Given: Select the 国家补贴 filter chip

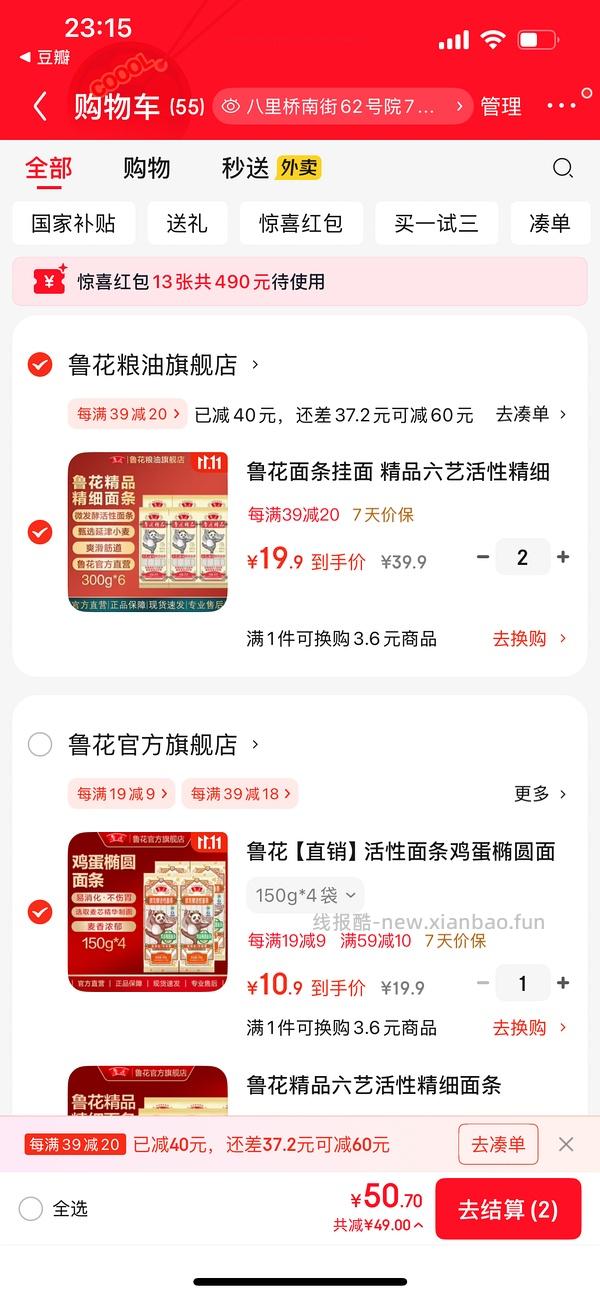Looking at the screenshot, I should (74, 223).
